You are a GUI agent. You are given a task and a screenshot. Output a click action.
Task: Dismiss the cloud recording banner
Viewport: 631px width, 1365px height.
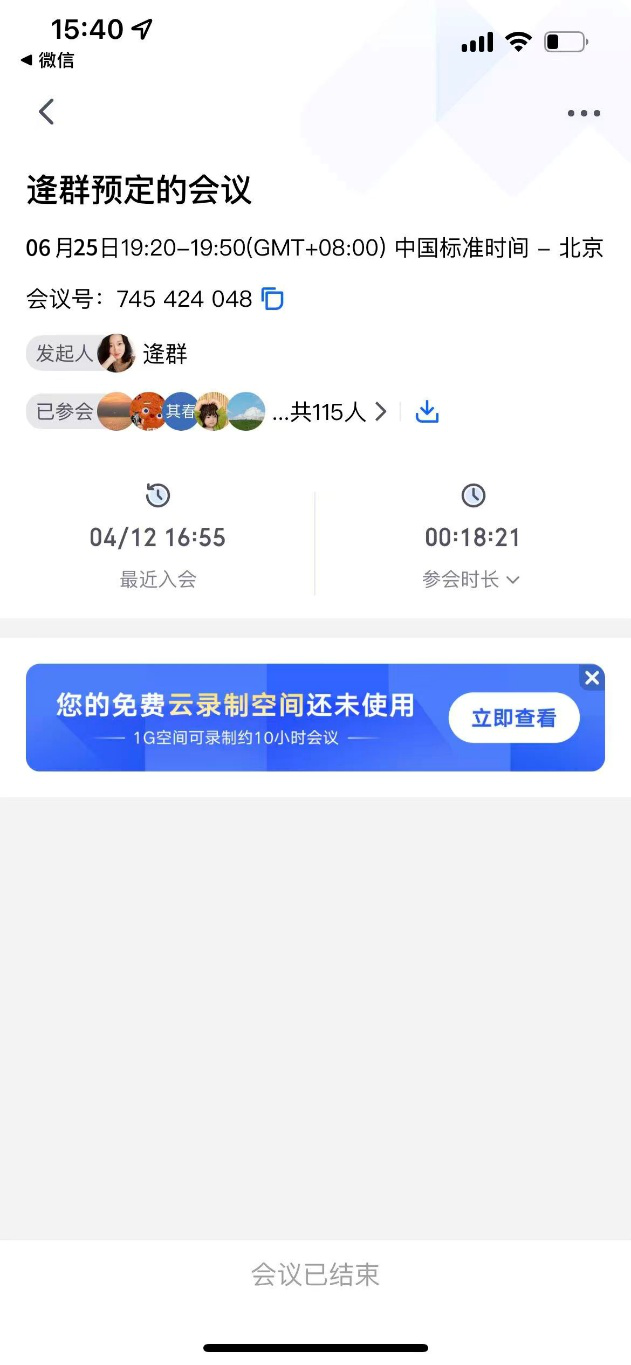click(592, 678)
